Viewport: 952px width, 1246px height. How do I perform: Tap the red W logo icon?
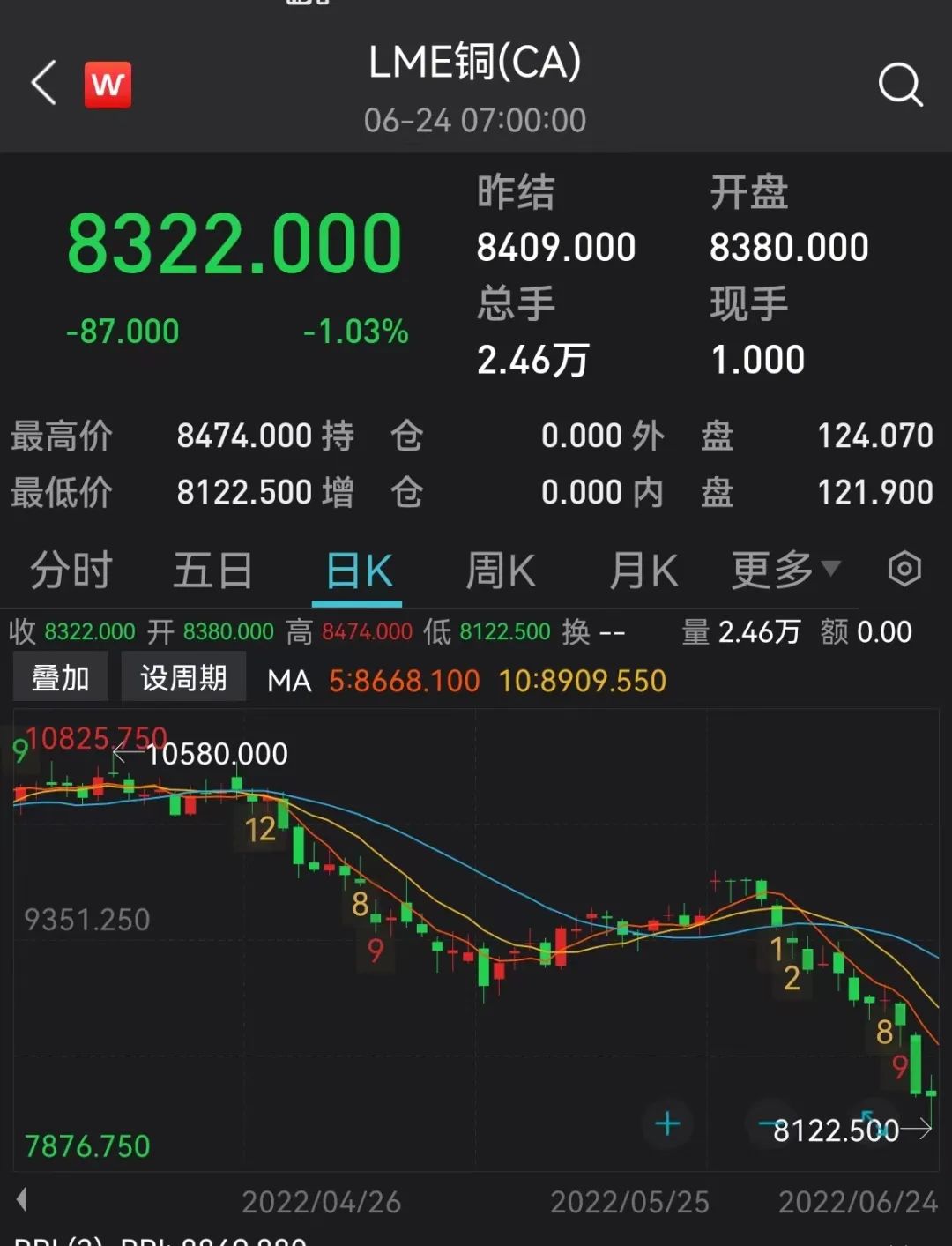(x=108, y=85)
